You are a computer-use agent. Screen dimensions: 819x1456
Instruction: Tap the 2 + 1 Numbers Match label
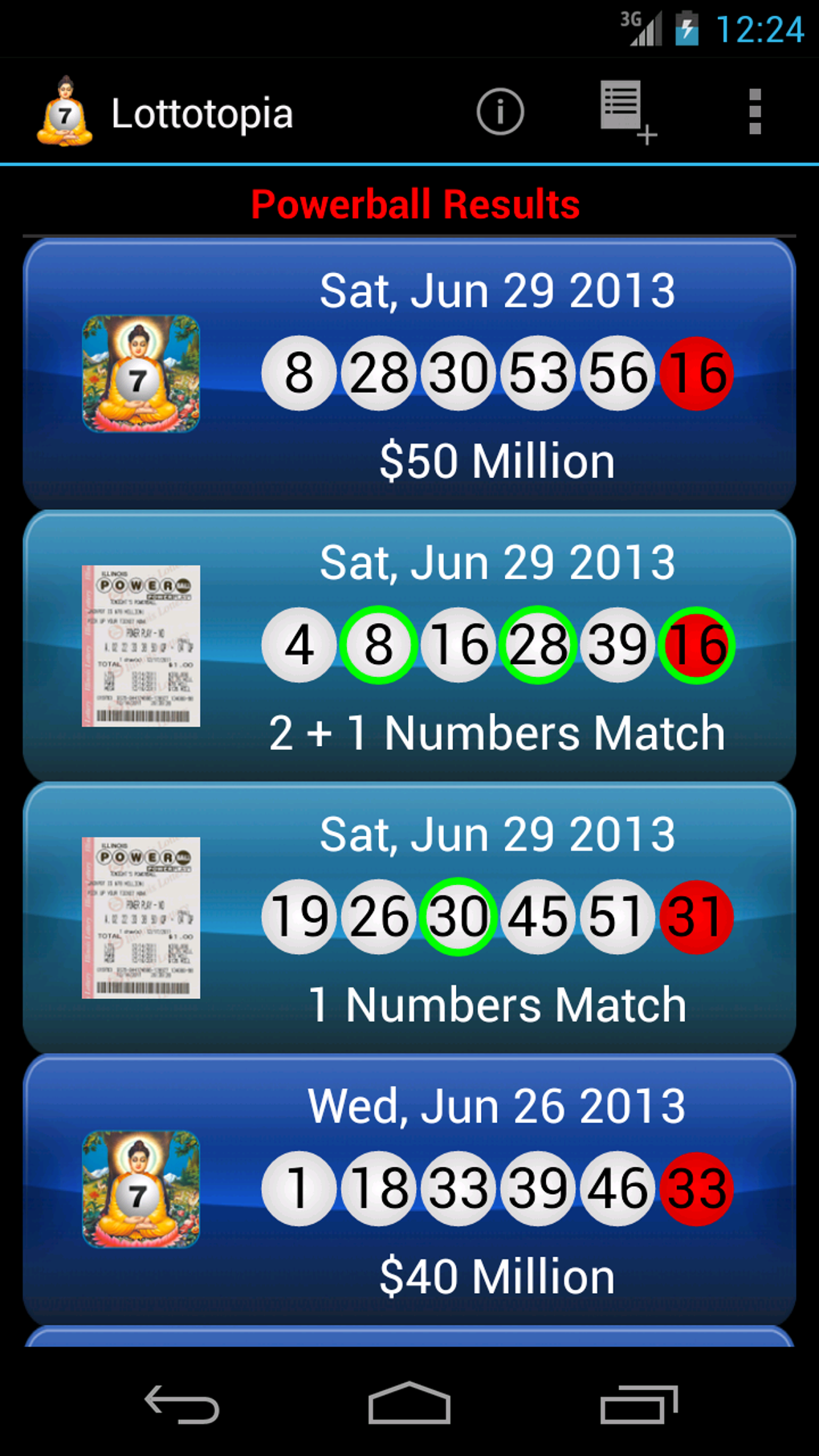click(498, 732)
